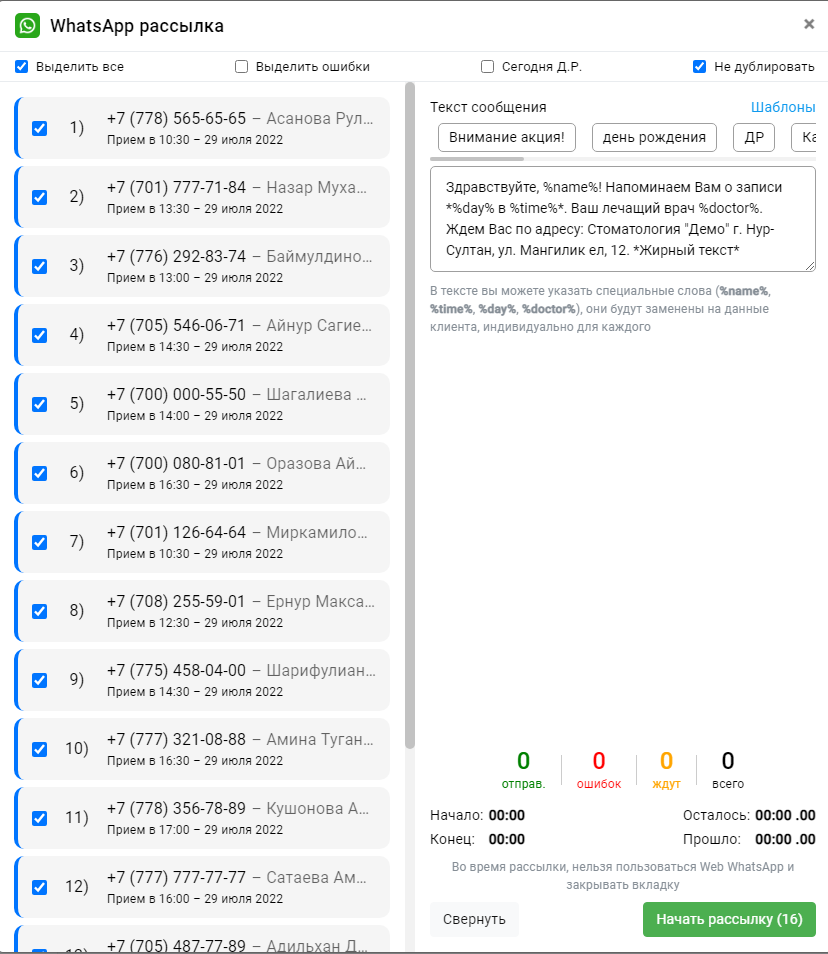Choose the день рождения template
The height and width of the screenshot is (954, 828).
(654, 138)
